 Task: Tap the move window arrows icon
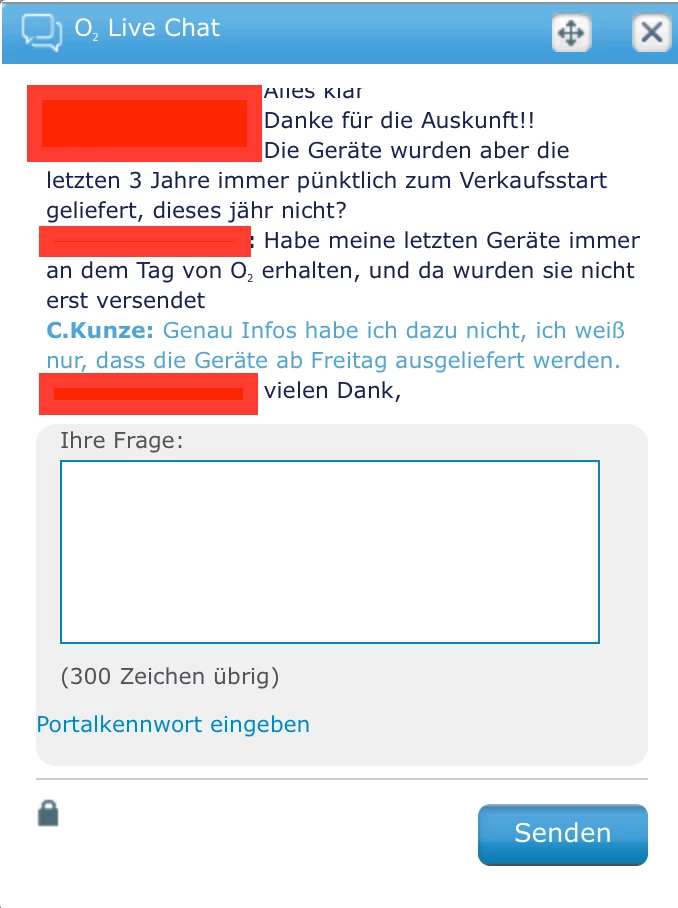[x=571, y=32]
